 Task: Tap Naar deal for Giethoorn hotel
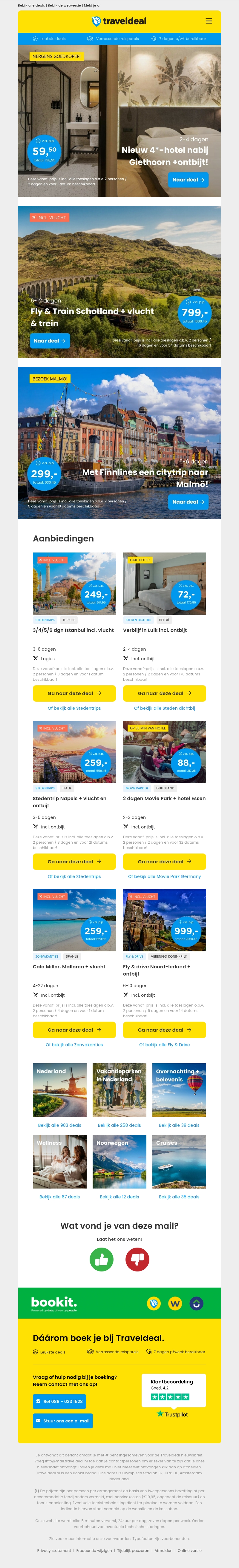tap(188, 180)
